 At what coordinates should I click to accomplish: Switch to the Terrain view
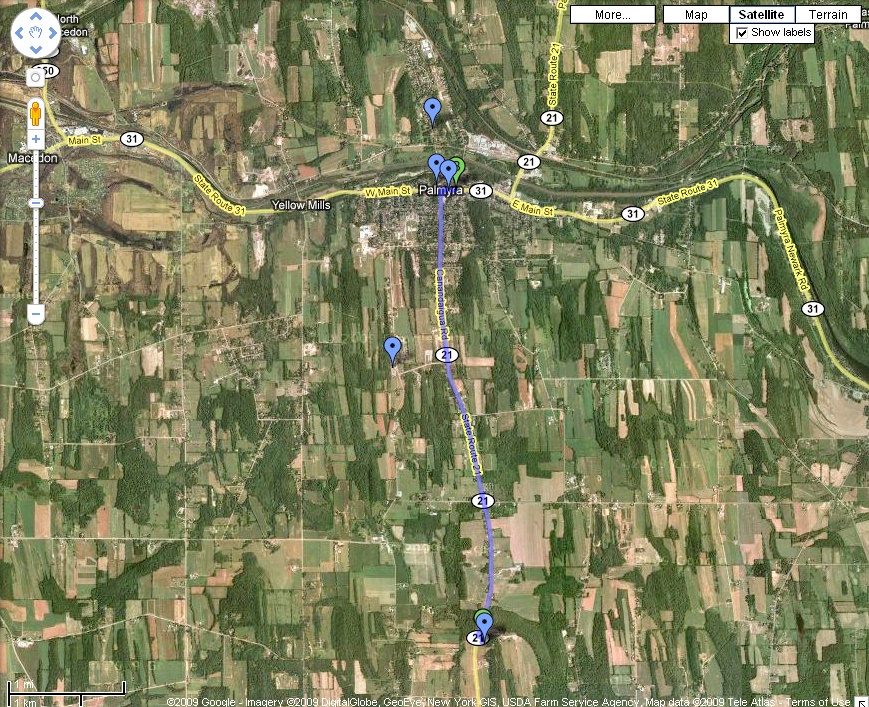828,15
